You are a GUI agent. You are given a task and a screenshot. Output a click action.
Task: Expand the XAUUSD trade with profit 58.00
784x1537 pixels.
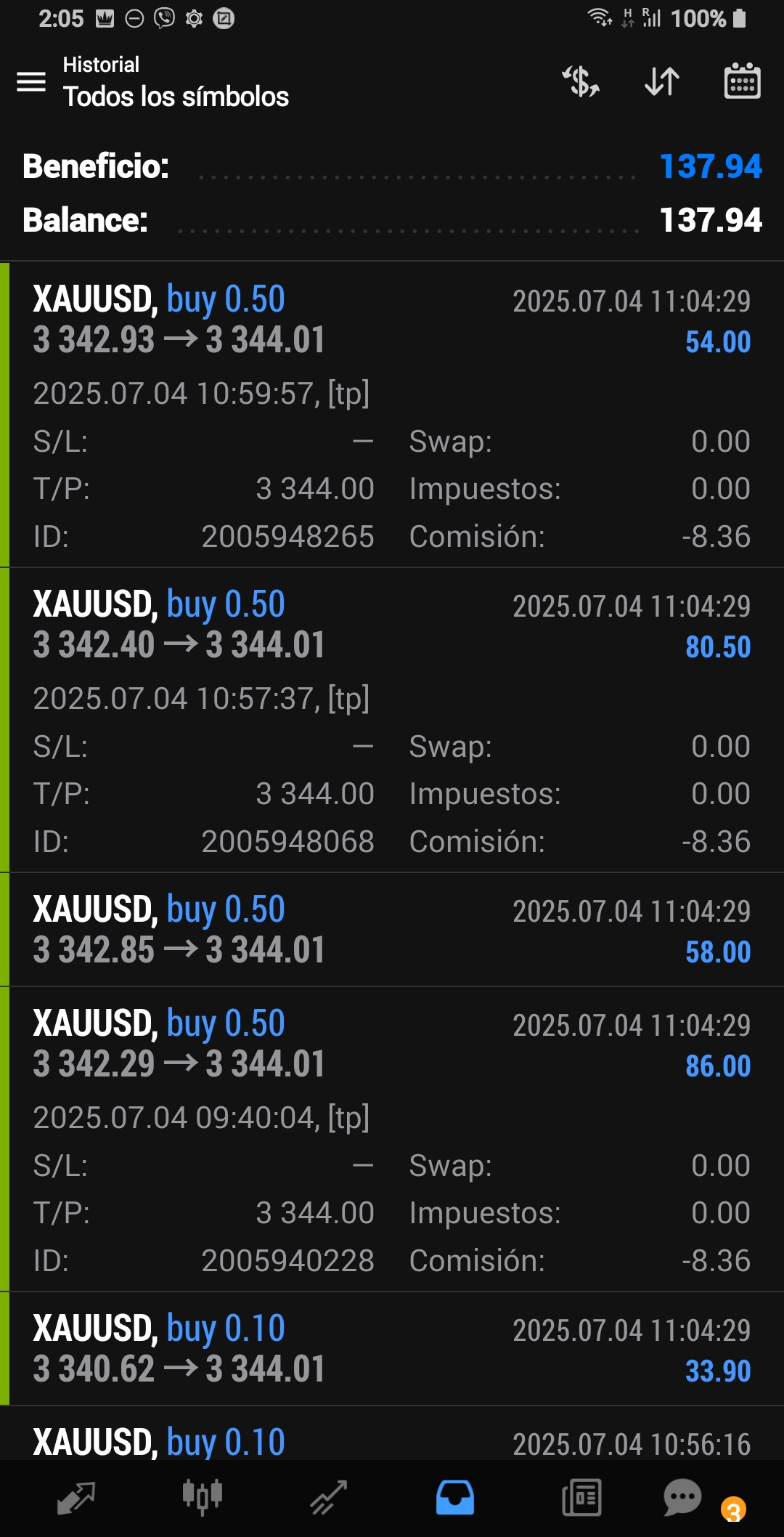click(x=392, y=930)
